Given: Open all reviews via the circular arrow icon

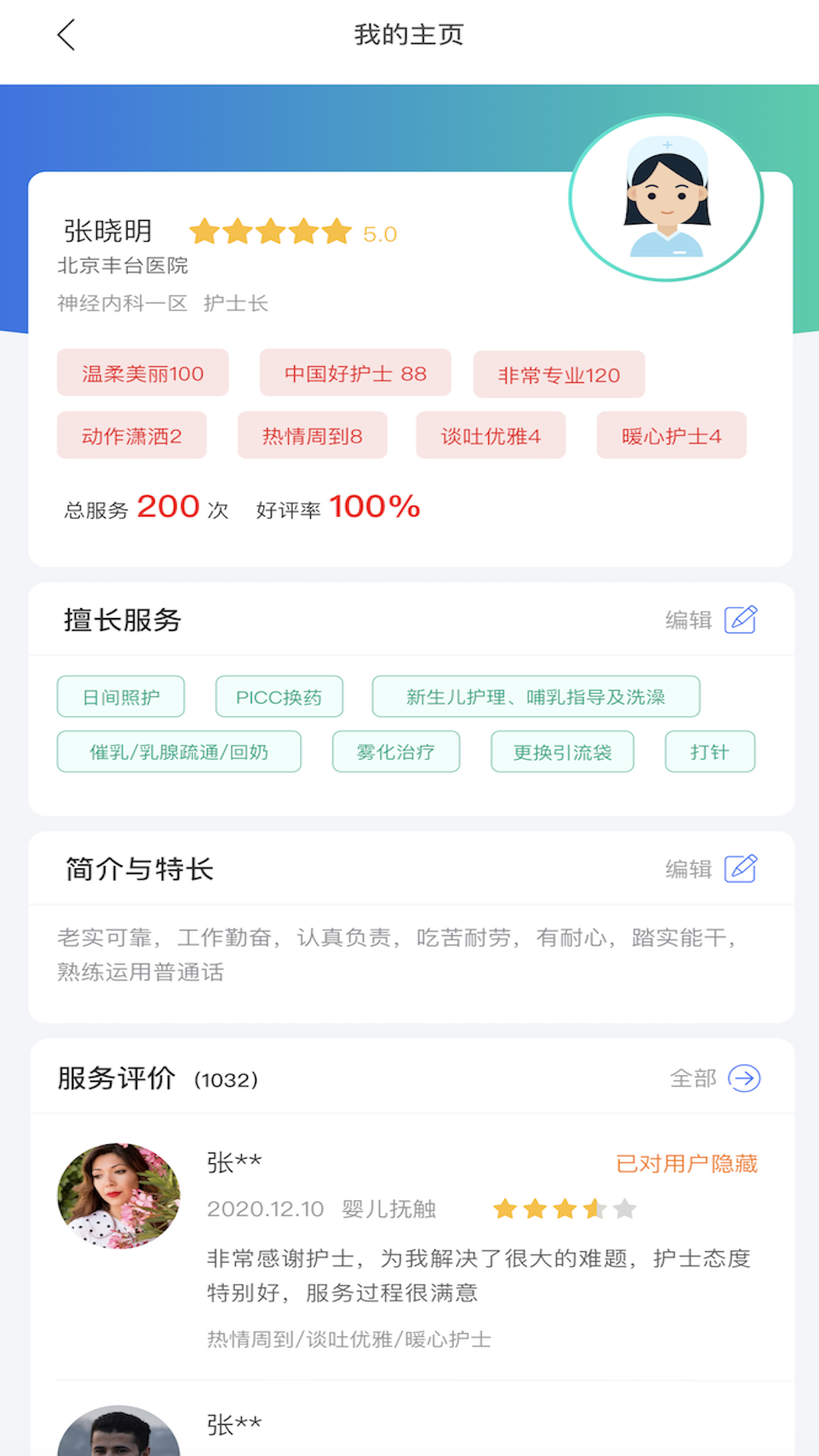Looking at the screenshot, I should (x=745, y=1078).
